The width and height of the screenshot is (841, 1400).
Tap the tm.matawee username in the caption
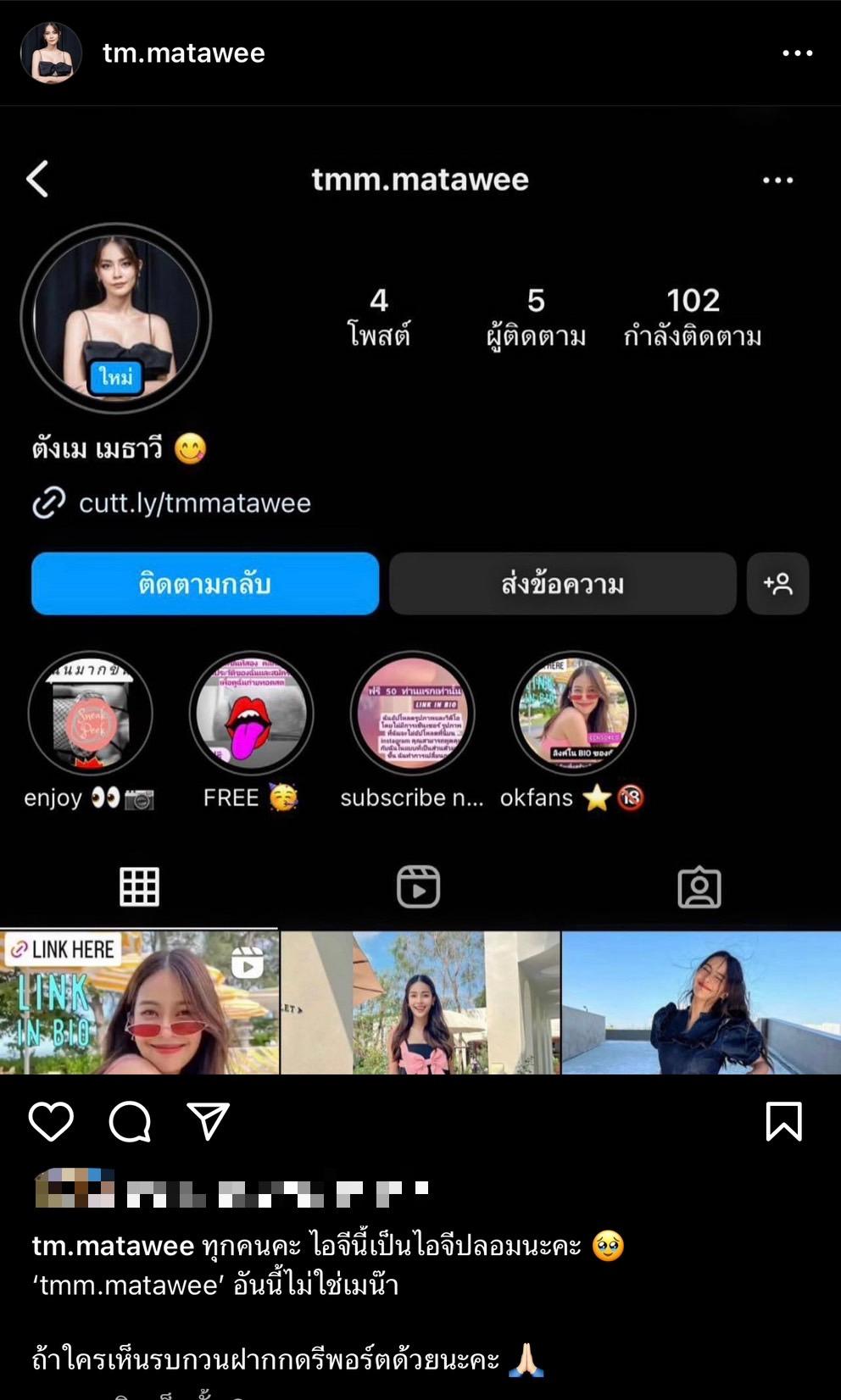(113, 1246)
